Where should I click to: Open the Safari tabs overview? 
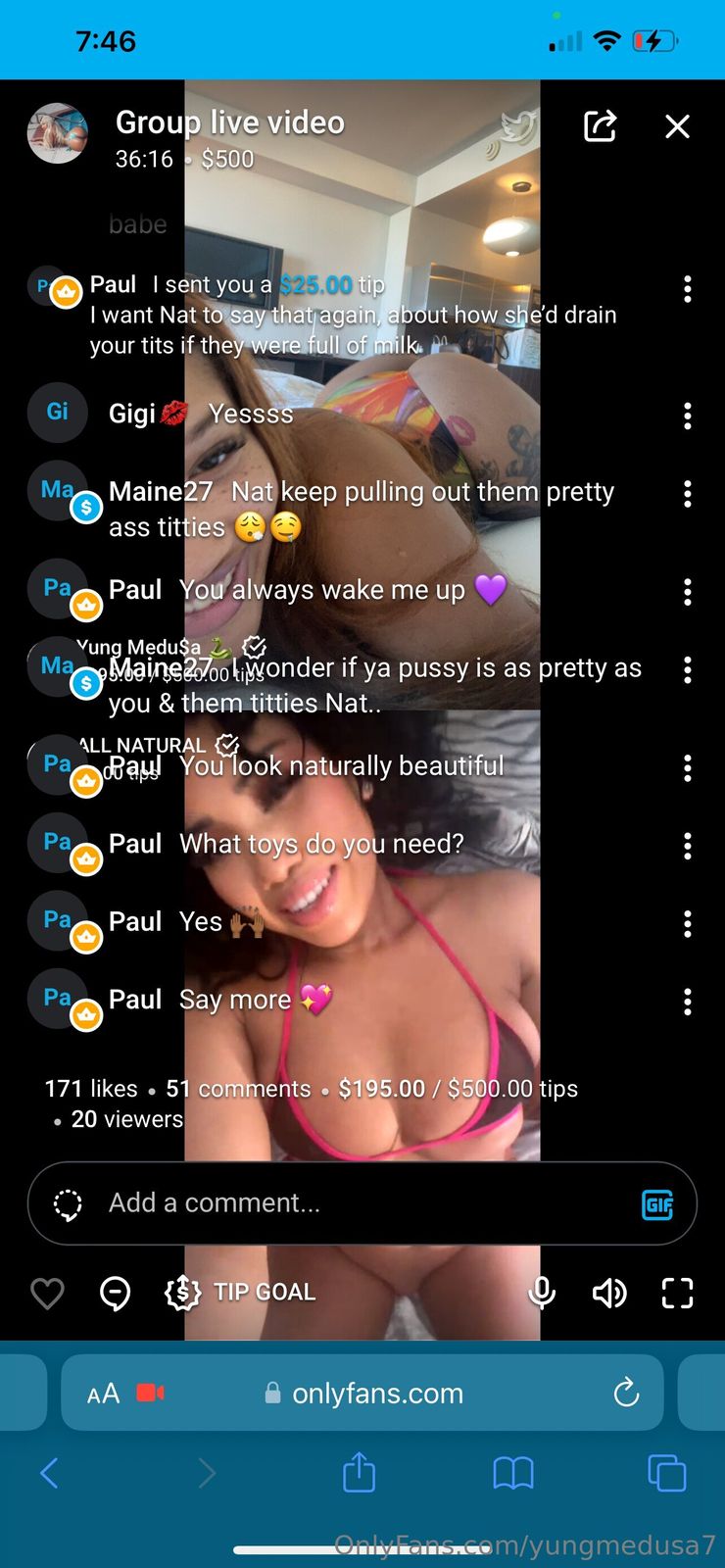[666, 1472]
